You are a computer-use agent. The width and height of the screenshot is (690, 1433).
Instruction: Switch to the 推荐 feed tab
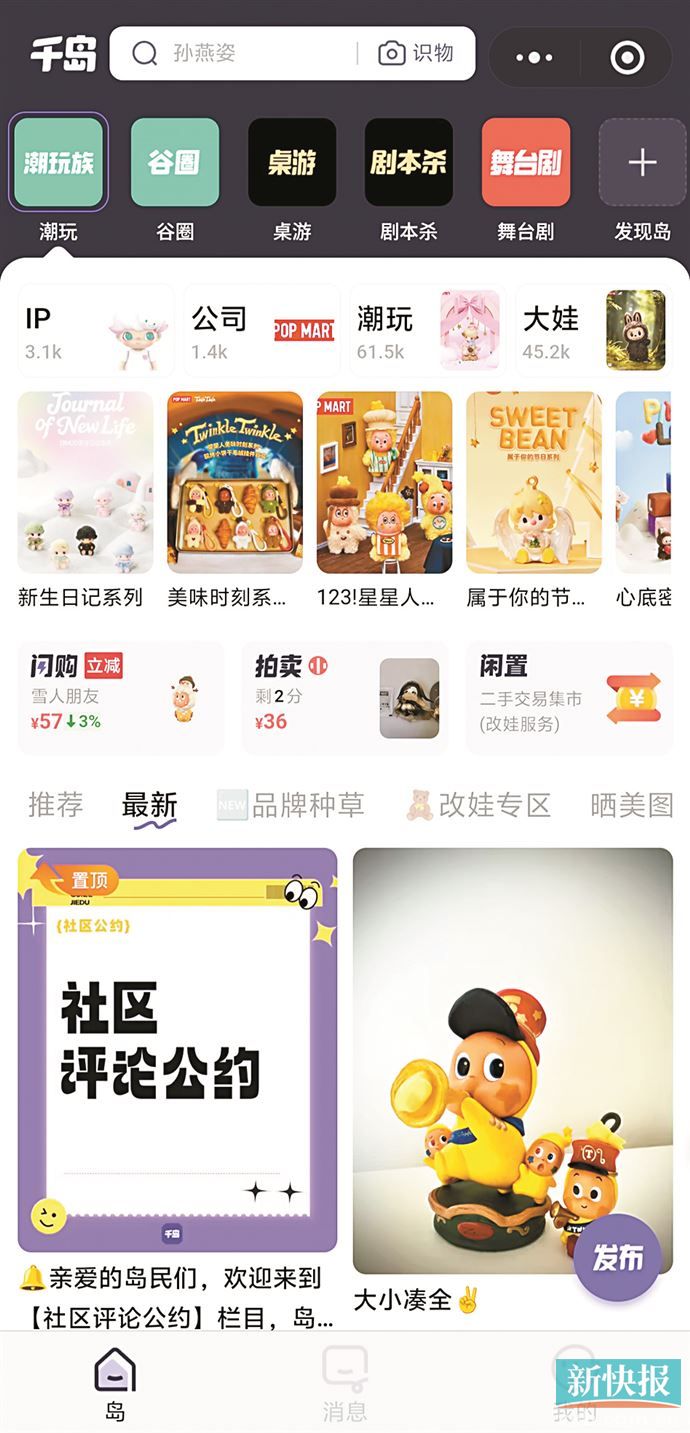tap(55, 805)
